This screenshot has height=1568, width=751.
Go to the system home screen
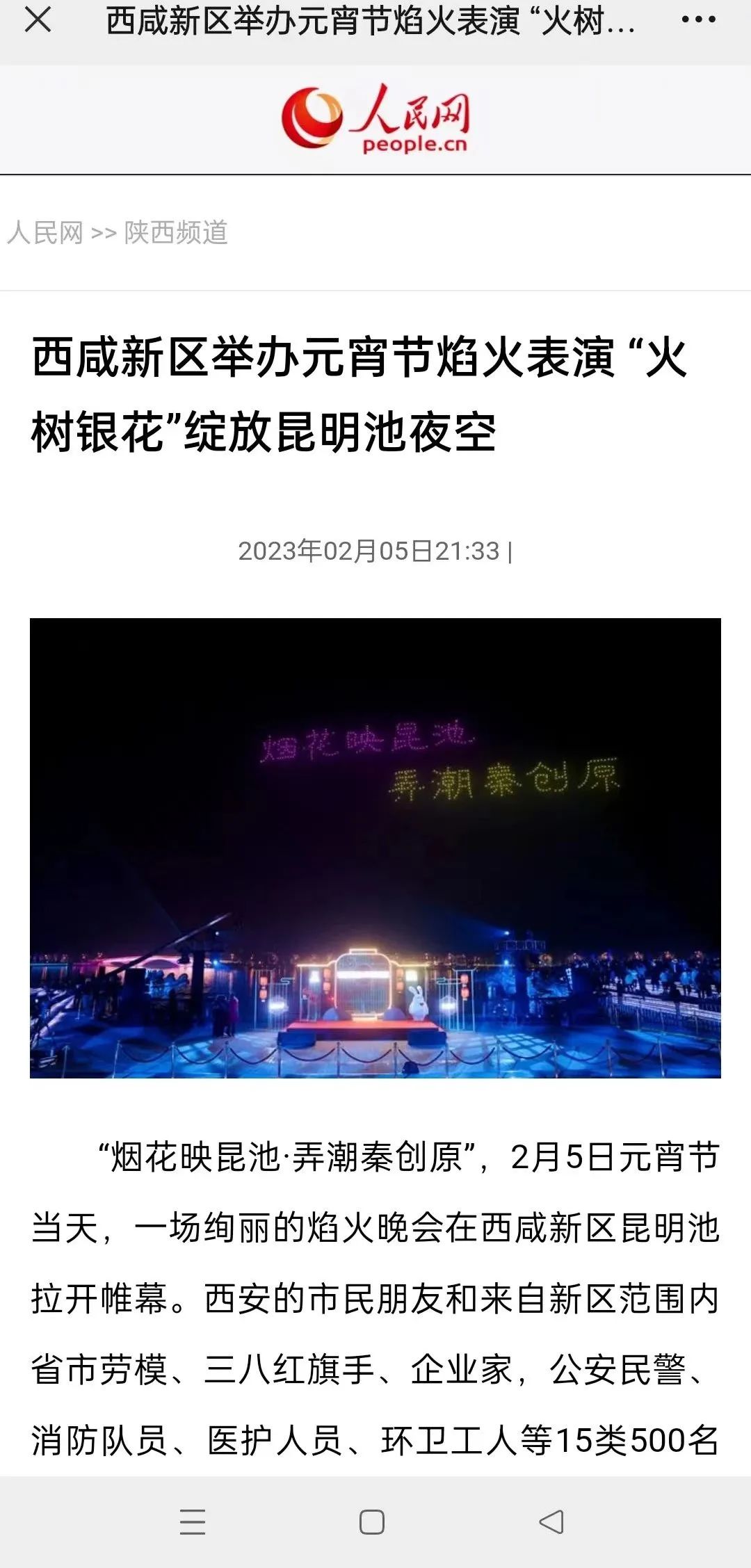point(372,1521)
